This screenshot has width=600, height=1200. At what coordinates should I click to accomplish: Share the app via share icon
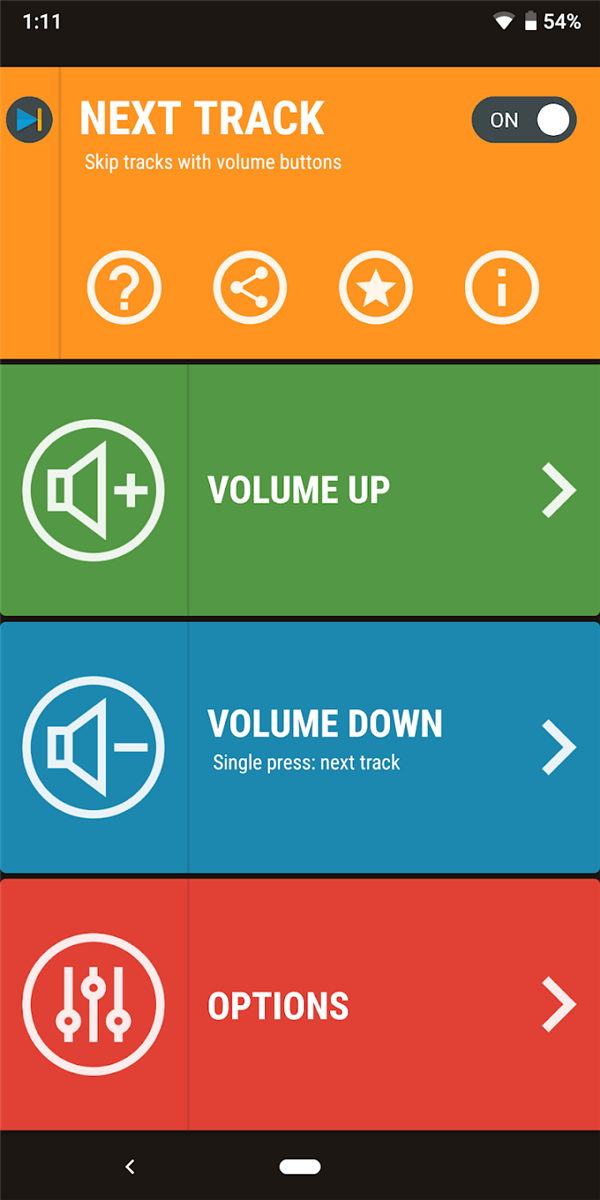[x=250, y=288]
